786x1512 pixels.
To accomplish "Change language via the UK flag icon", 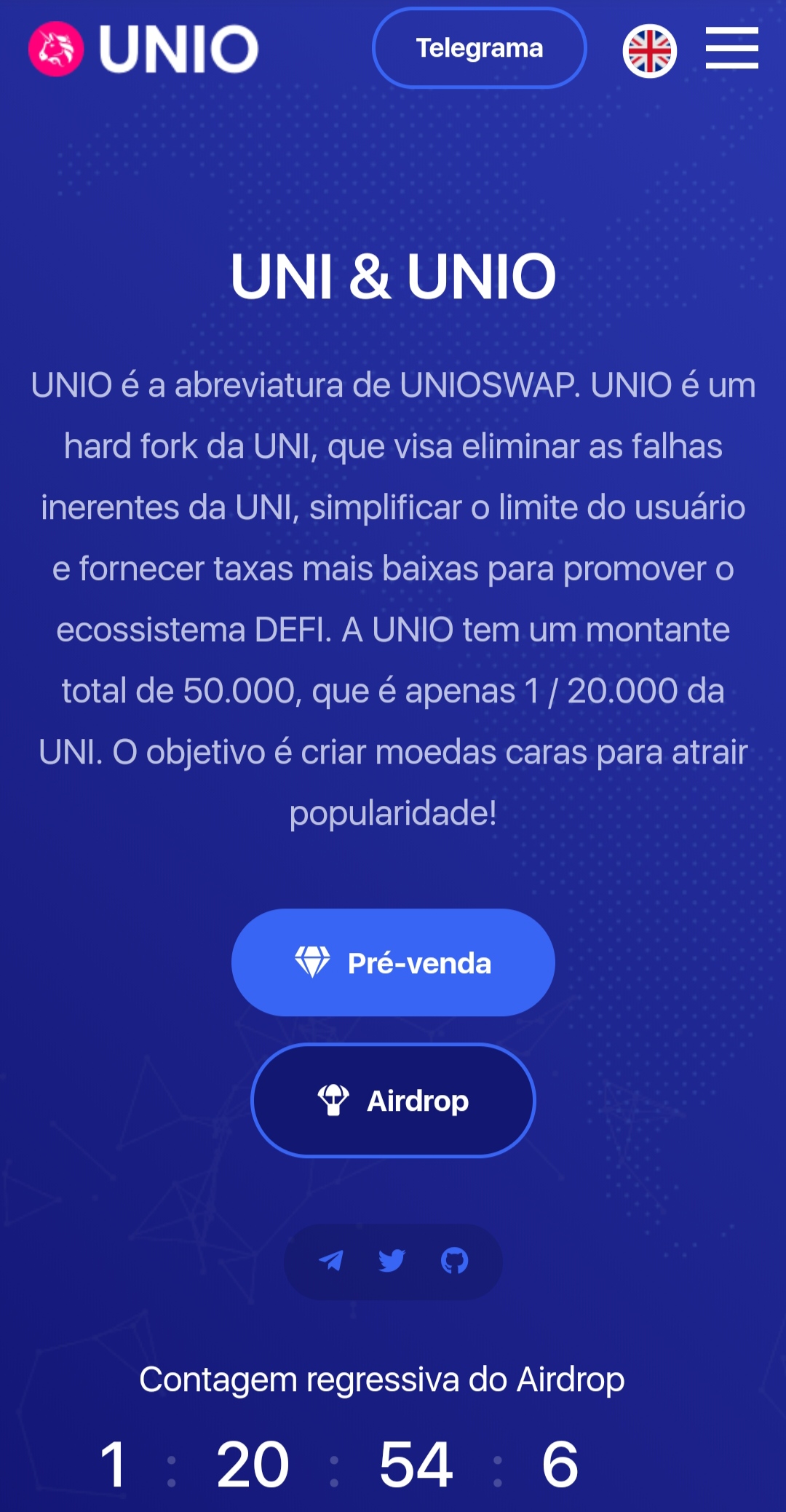I will coord(649,51).
